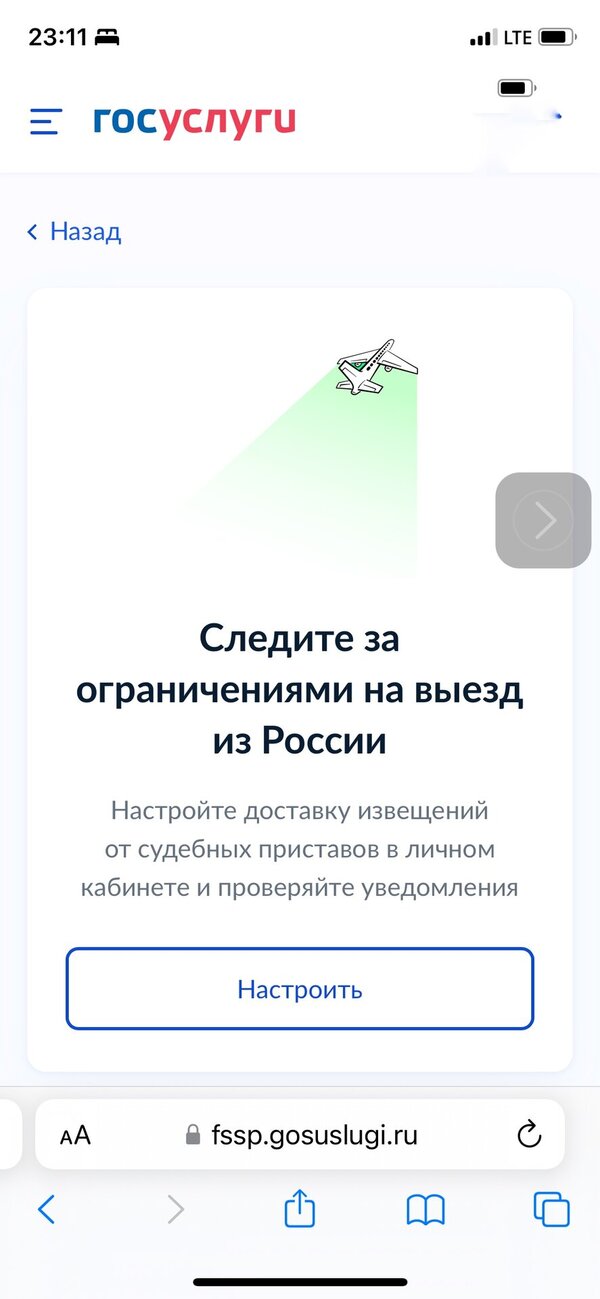Show all open tabs
The width and height of the screenshot is (600, 1299).
point(551,1210)
